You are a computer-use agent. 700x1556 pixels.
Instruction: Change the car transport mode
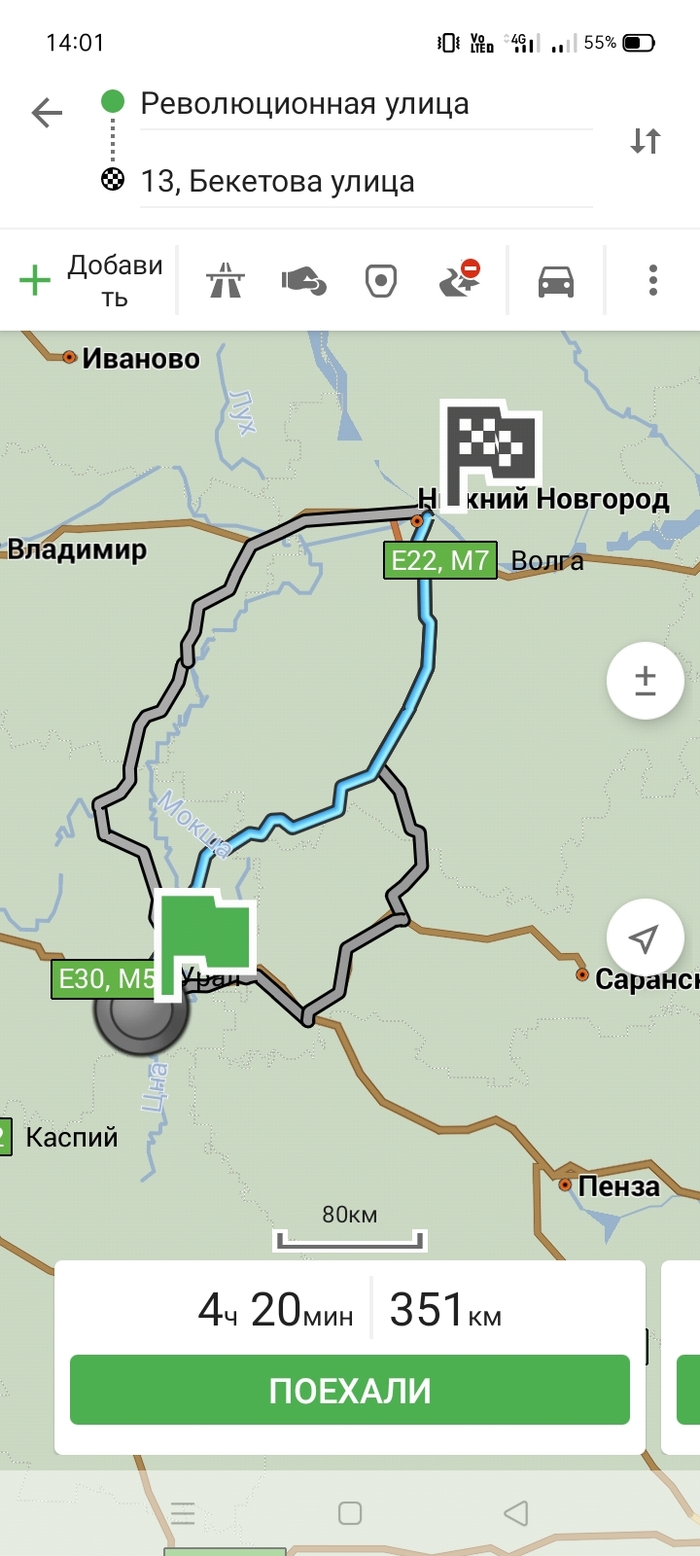556,280
